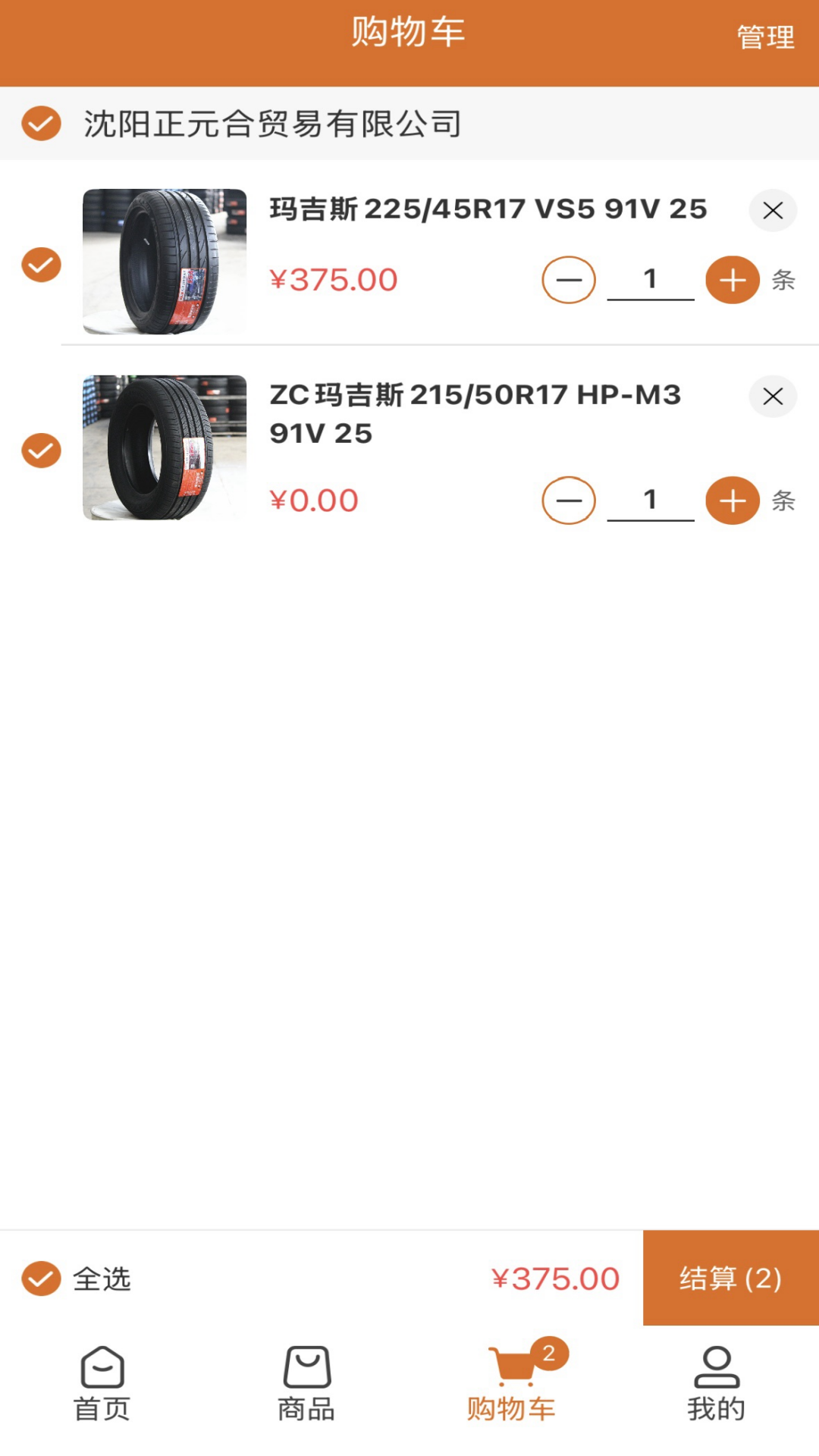Increase quantity of 玛吉斯 225/45R17 tire
This screenshot has width=819, height=1456.
731,279
